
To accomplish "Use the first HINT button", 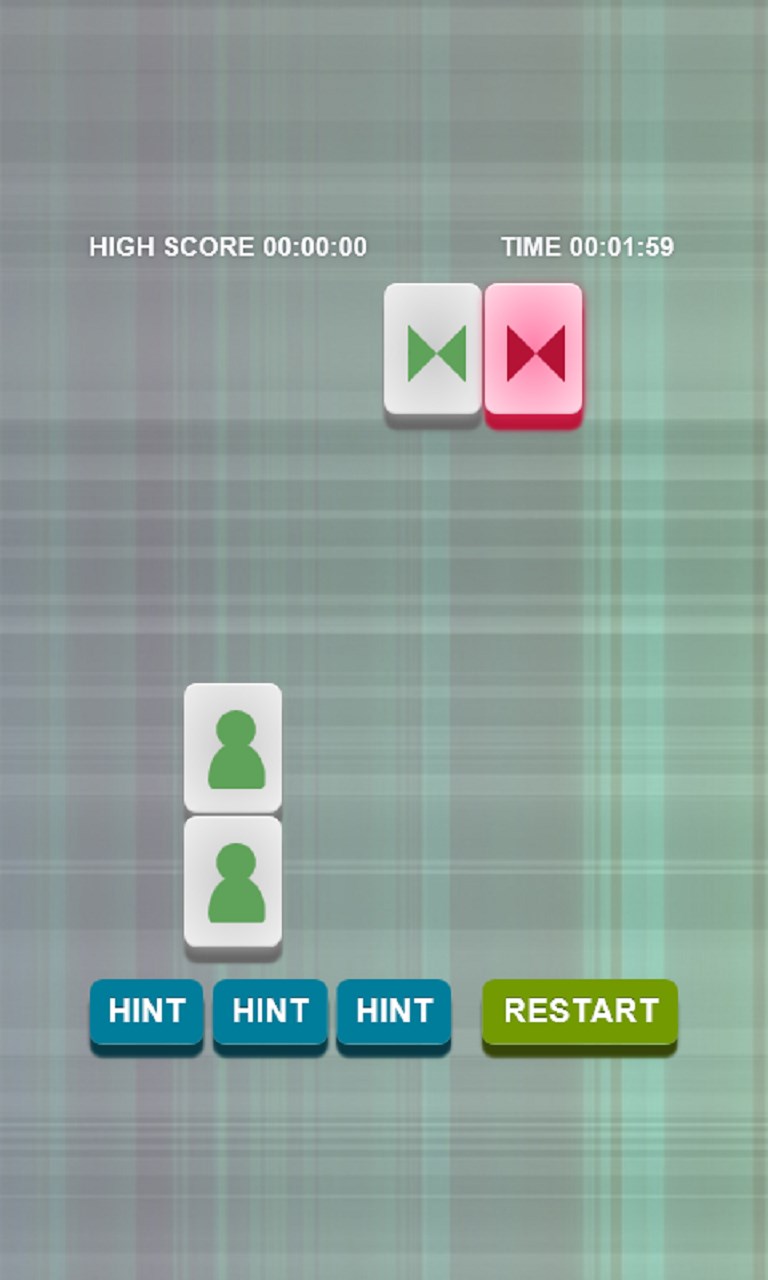I will (146, 1011).
